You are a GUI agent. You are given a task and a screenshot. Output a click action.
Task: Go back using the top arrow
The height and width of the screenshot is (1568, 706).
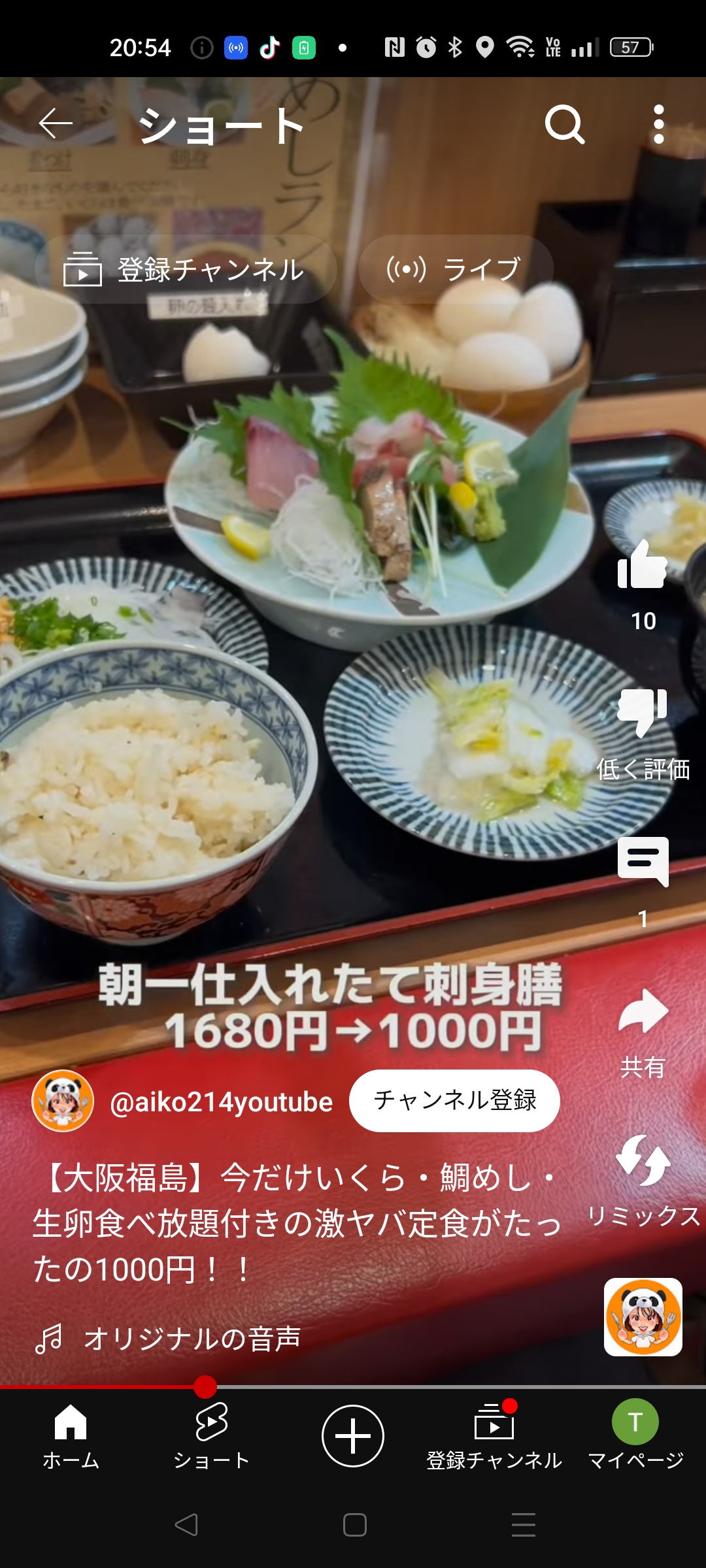[56, 124]
